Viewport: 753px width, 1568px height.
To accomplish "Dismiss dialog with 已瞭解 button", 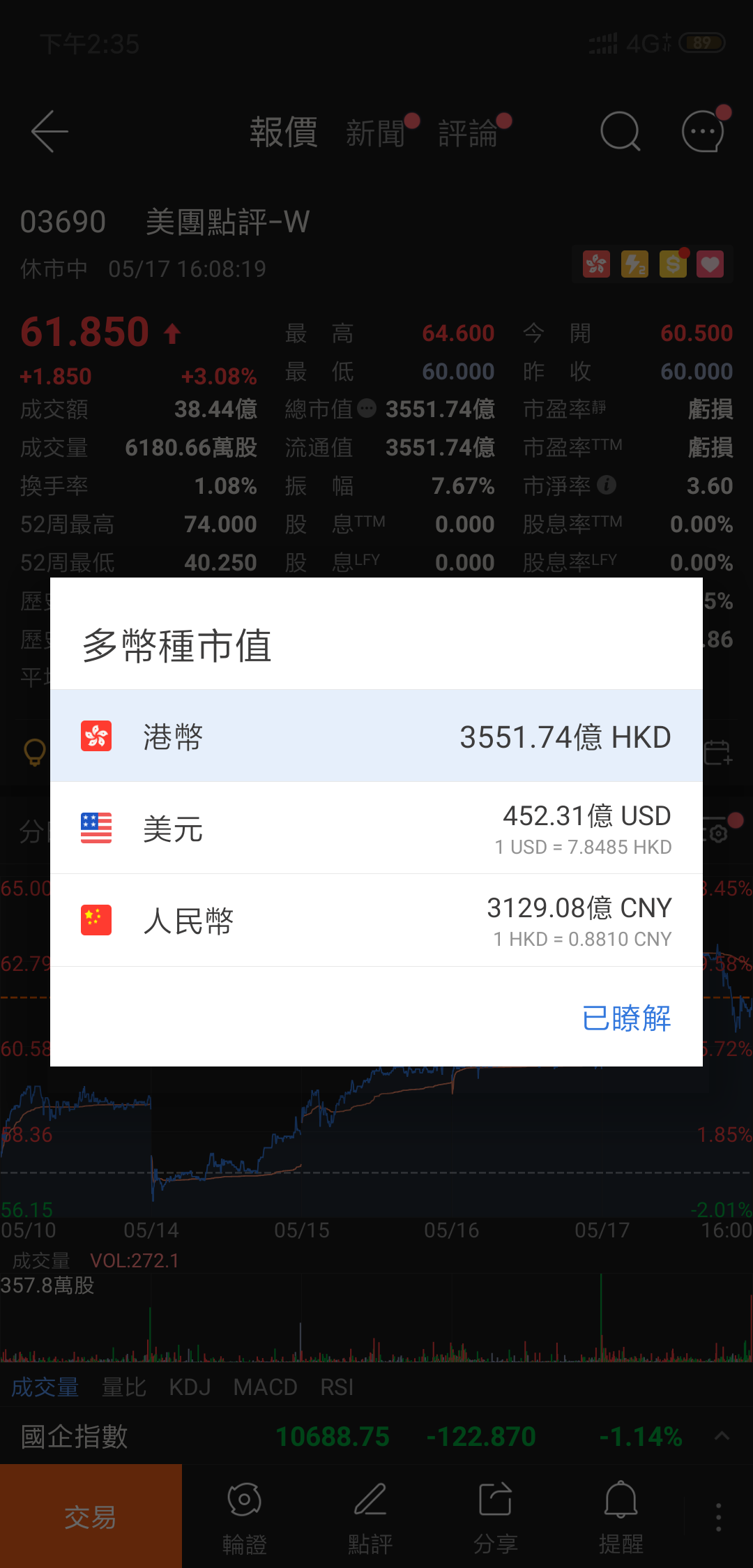I will [x=626, y=1019].
